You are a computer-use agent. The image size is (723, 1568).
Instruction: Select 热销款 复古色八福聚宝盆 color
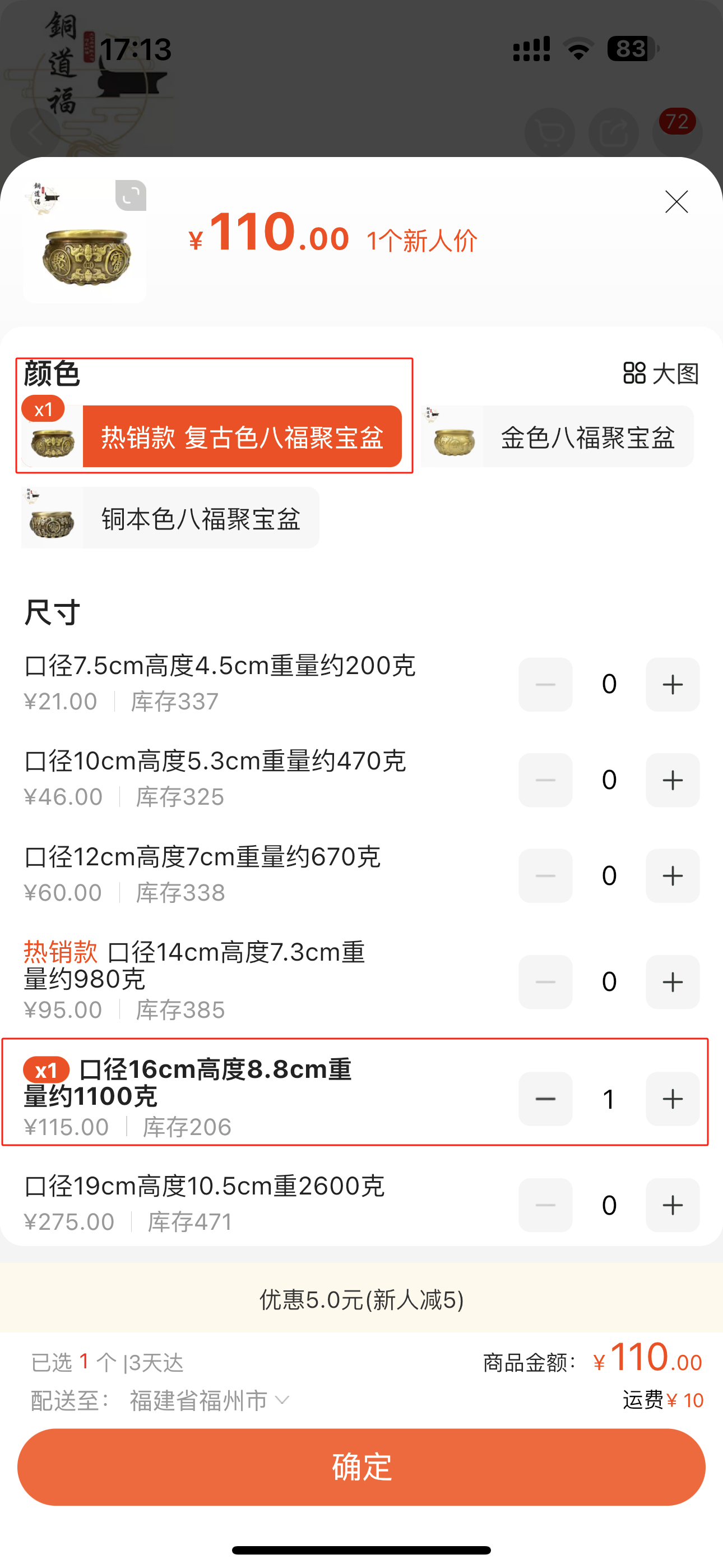[242, 437]
